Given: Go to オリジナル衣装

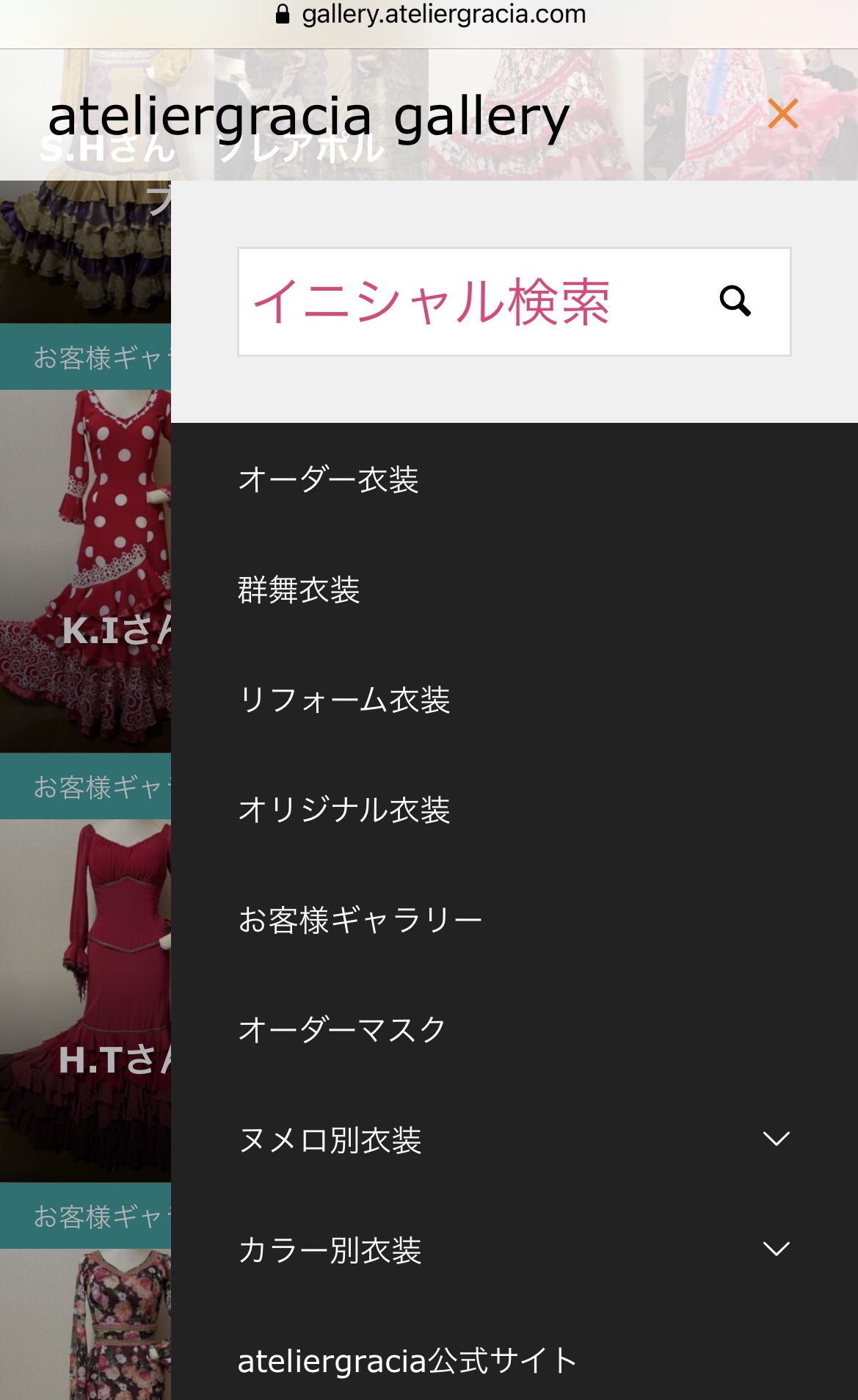Looking at the screenshot, I should 343,810.
